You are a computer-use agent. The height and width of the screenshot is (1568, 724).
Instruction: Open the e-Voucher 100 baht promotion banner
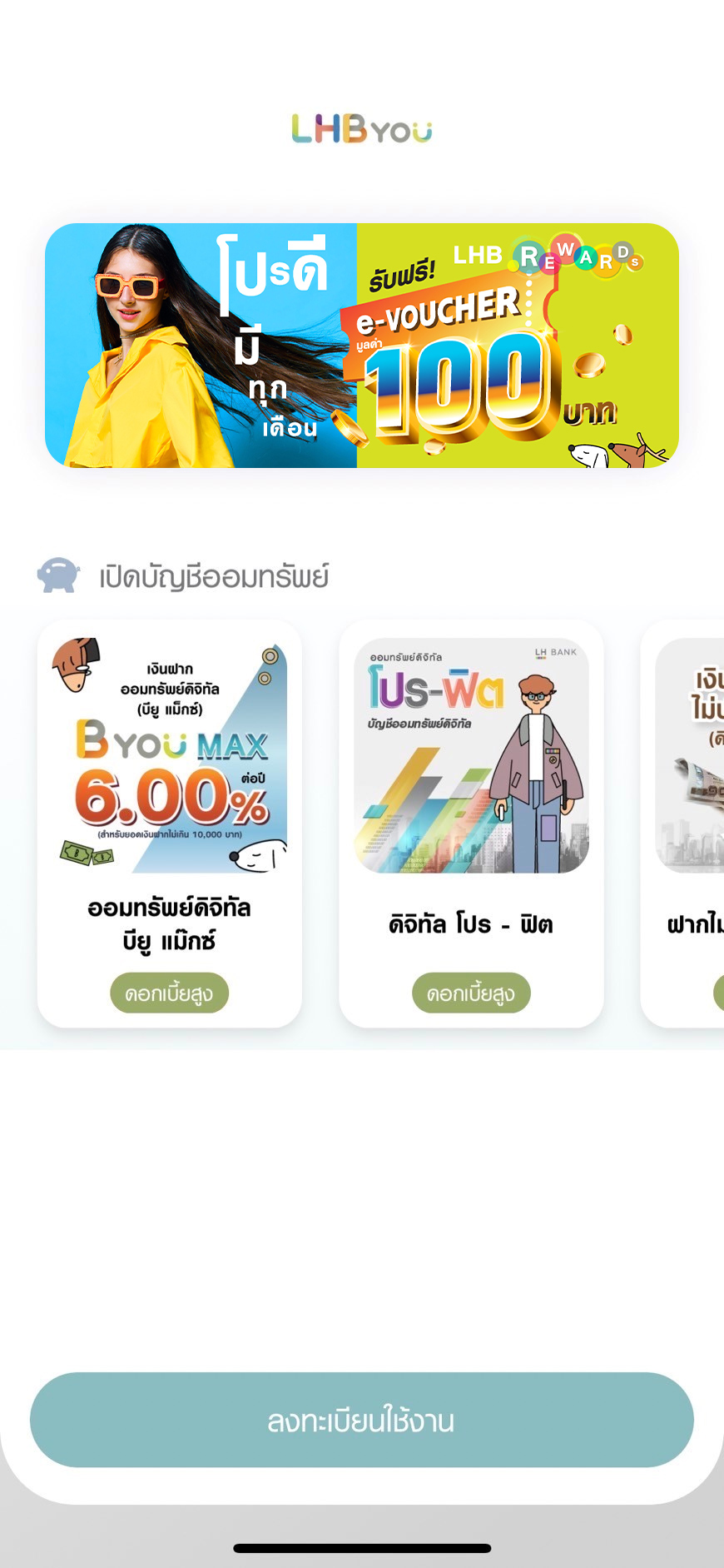click(362, 346)
